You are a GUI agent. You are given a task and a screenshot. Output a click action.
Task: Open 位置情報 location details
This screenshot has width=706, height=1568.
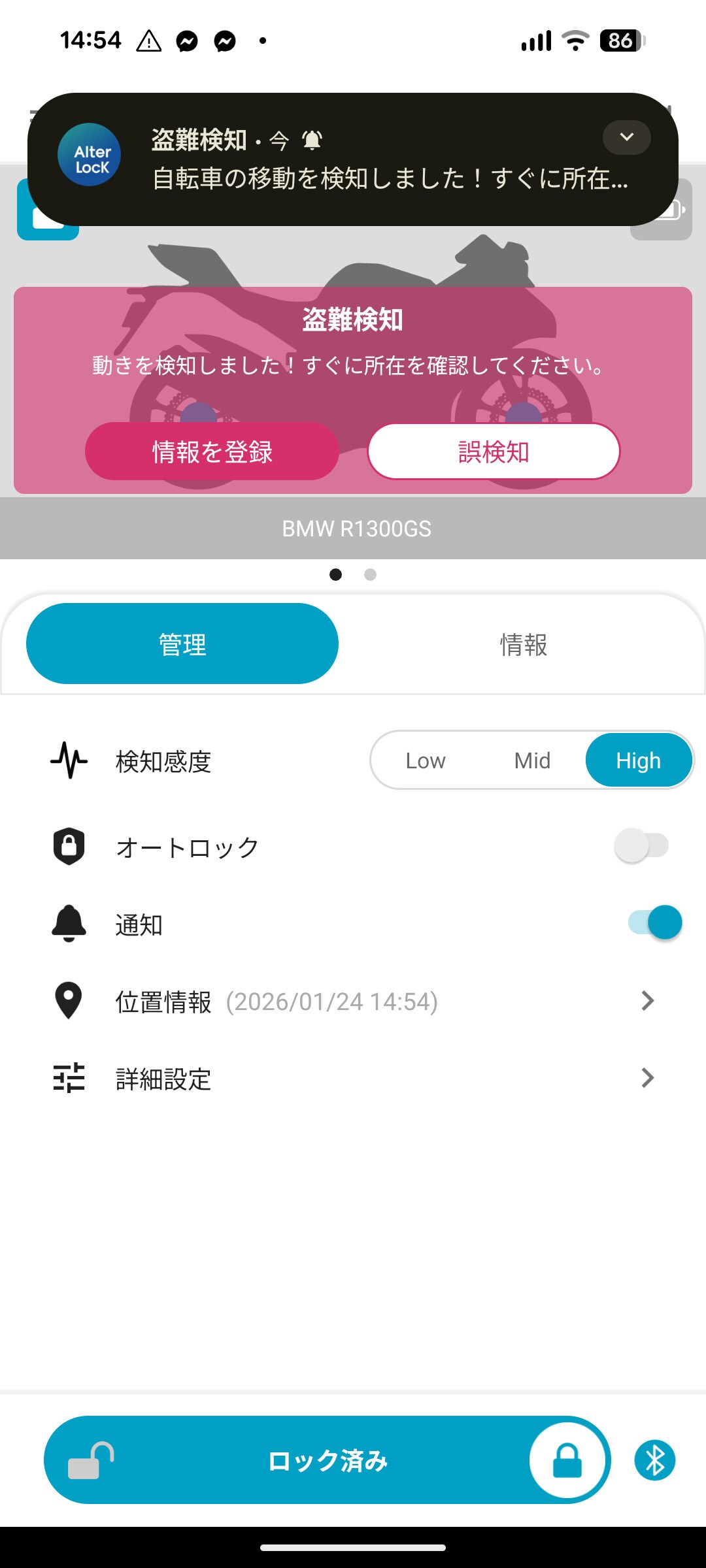coord(353,1001)
